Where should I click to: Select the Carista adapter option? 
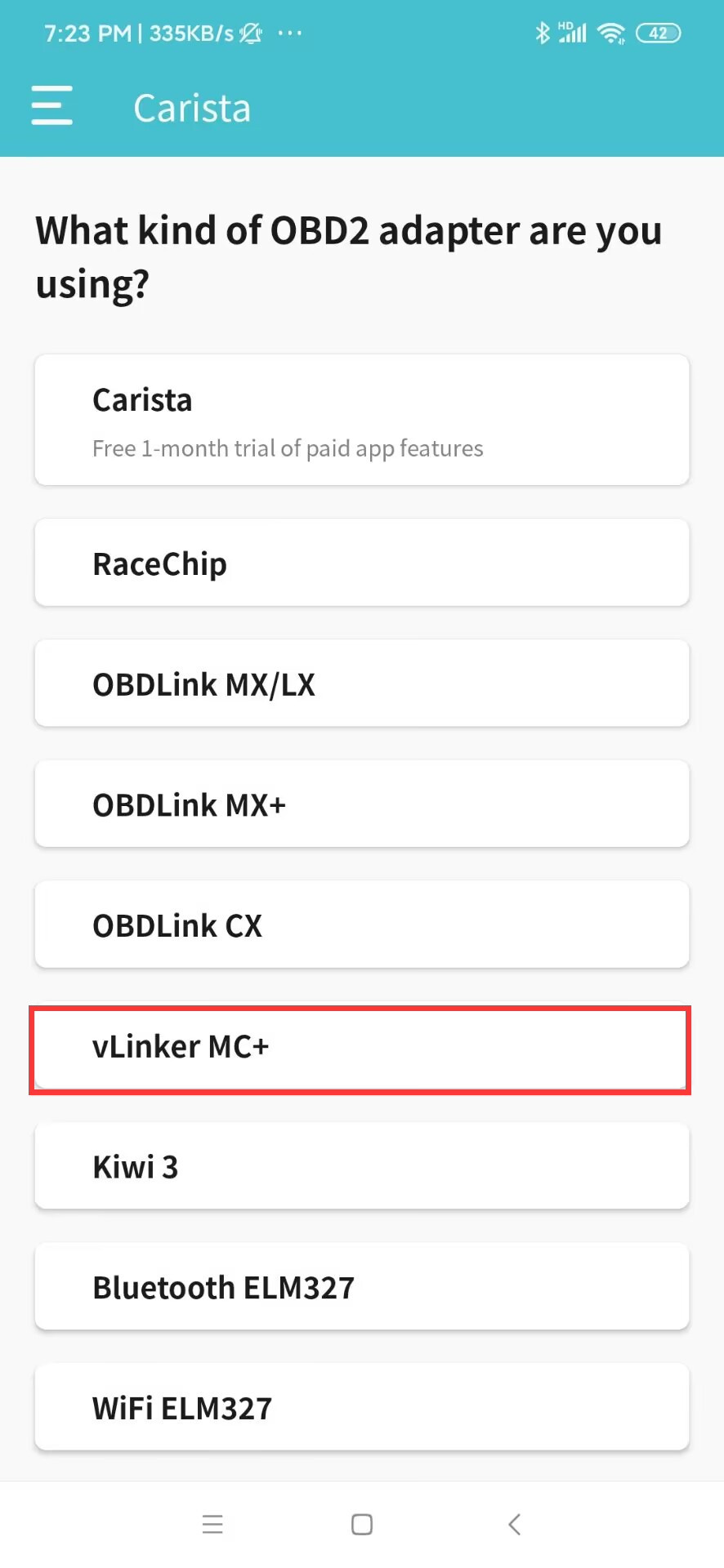[x=361, y=420]
